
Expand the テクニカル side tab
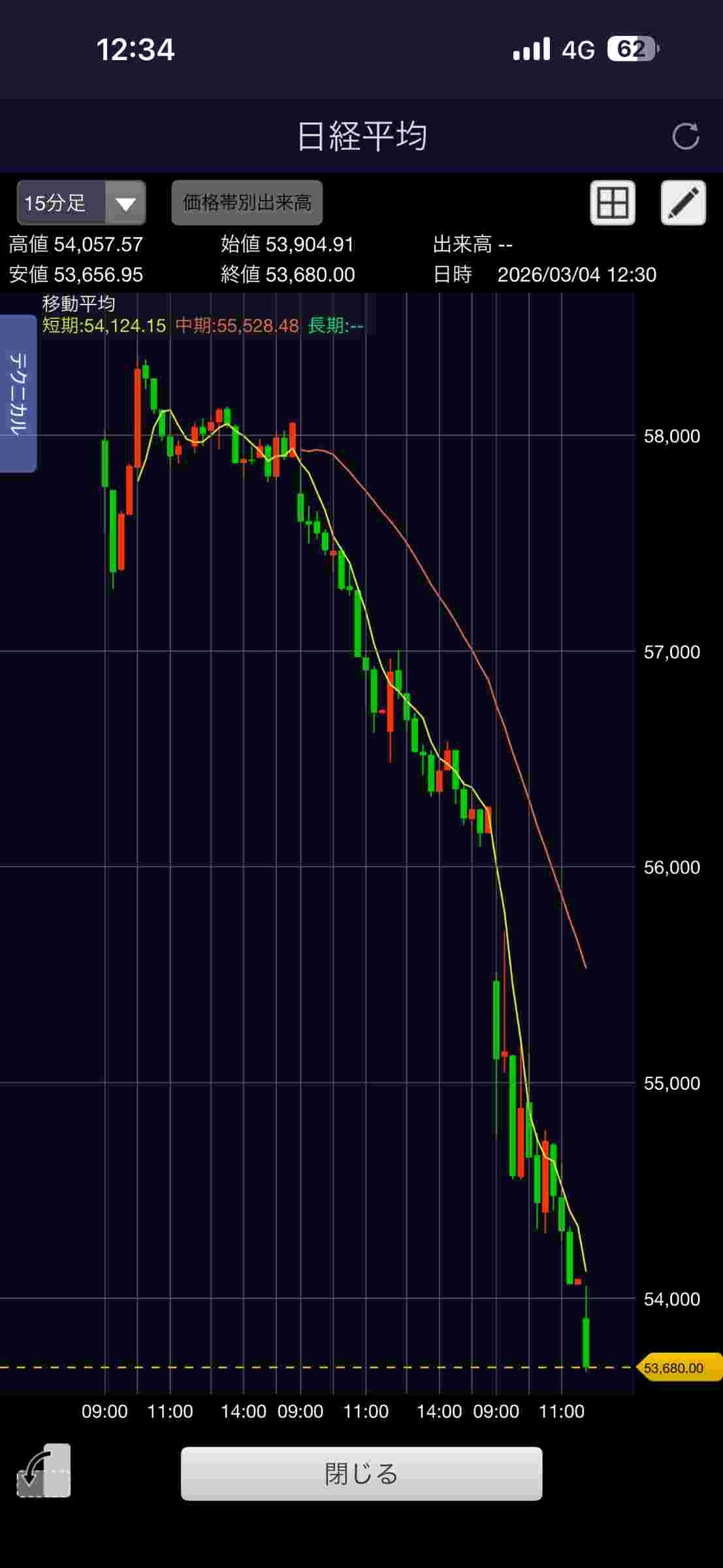pos(18,393)
